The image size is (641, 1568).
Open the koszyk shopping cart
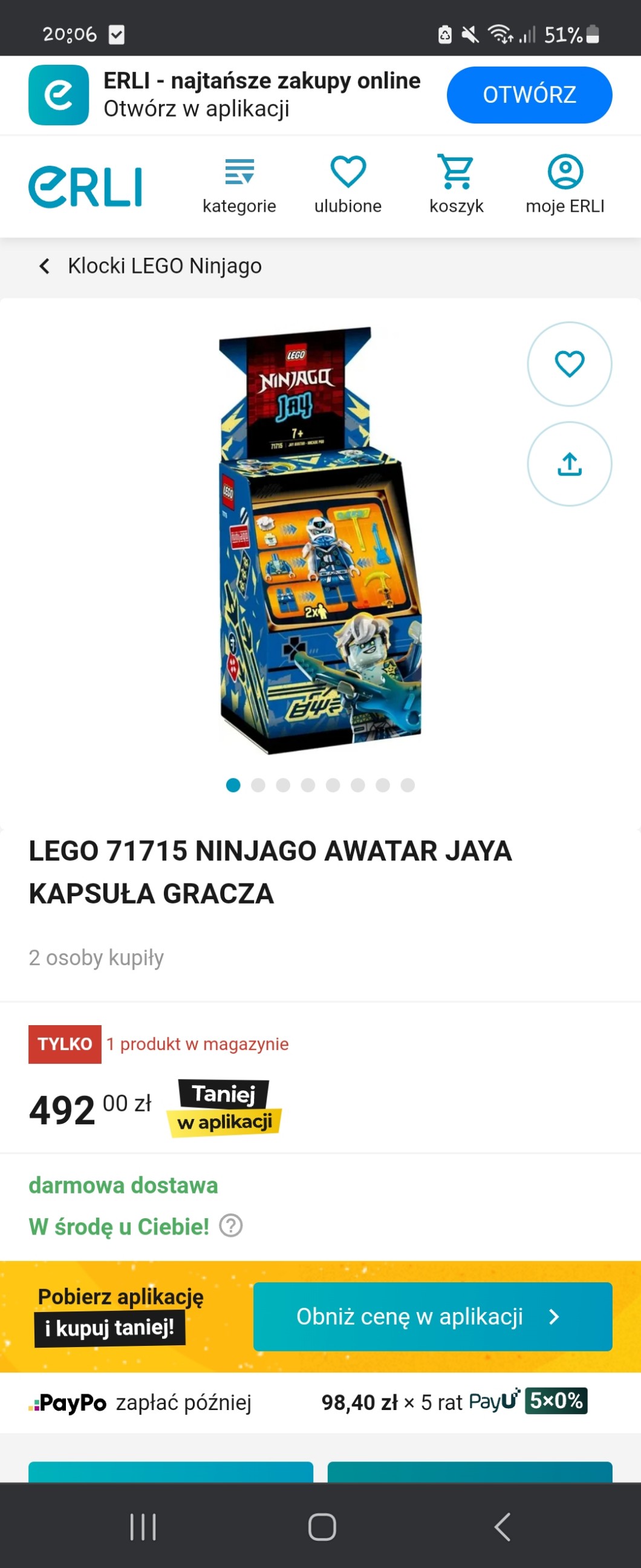point(456,185)
